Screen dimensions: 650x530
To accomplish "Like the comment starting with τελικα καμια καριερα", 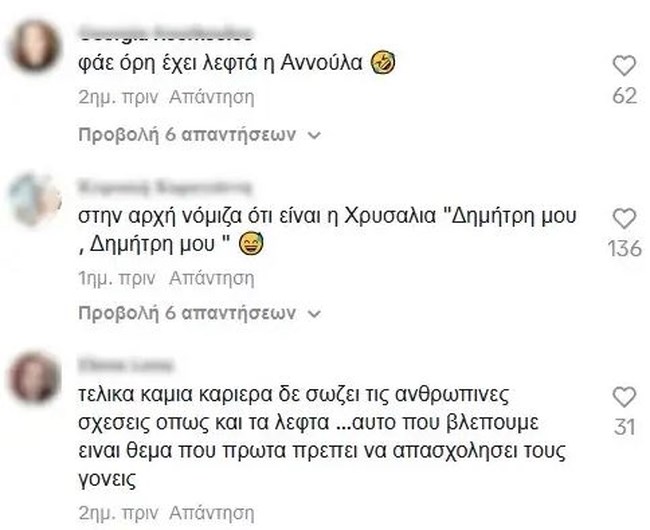I will (624, 395).
